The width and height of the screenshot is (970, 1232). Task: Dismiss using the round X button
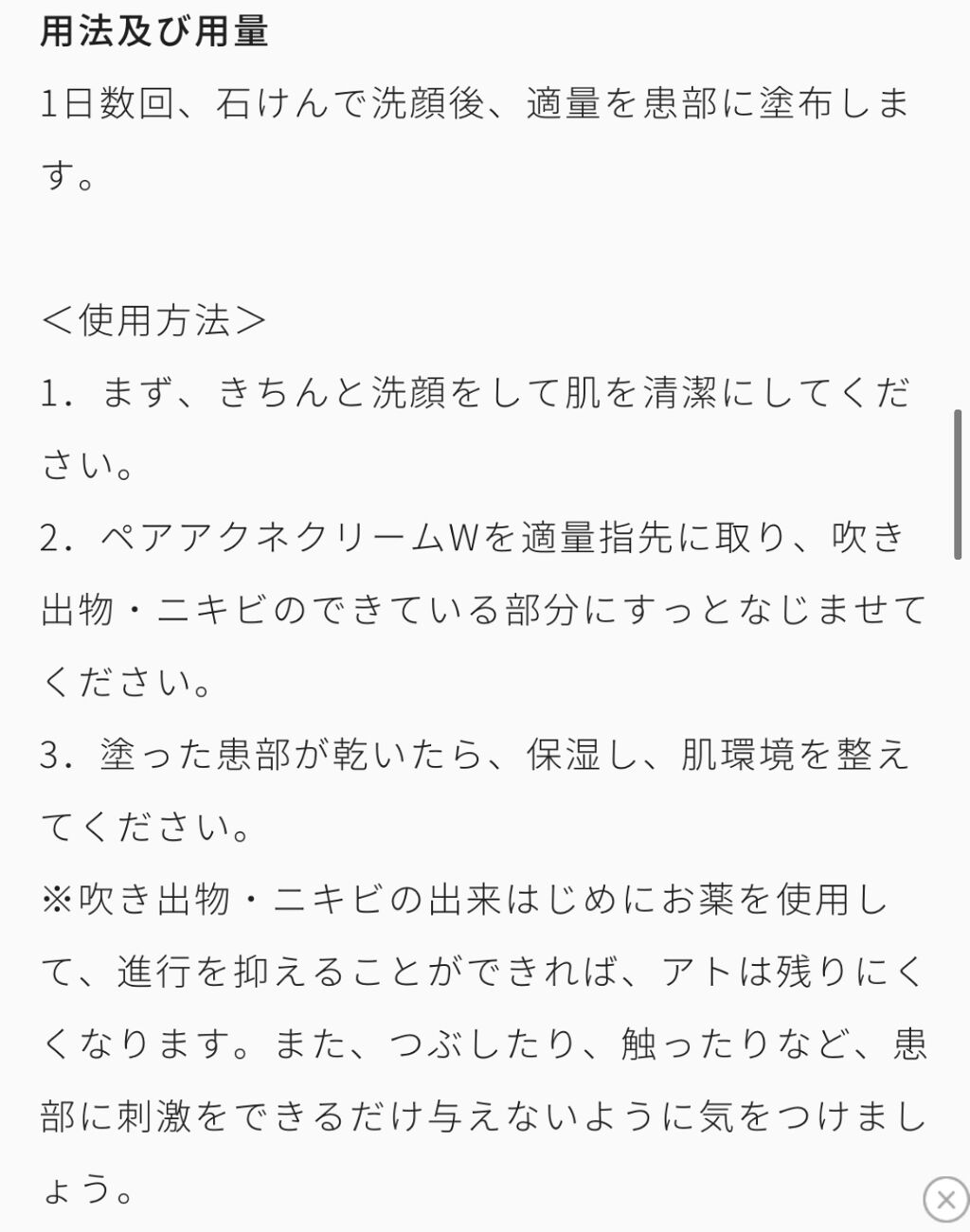pos(944,1200)
